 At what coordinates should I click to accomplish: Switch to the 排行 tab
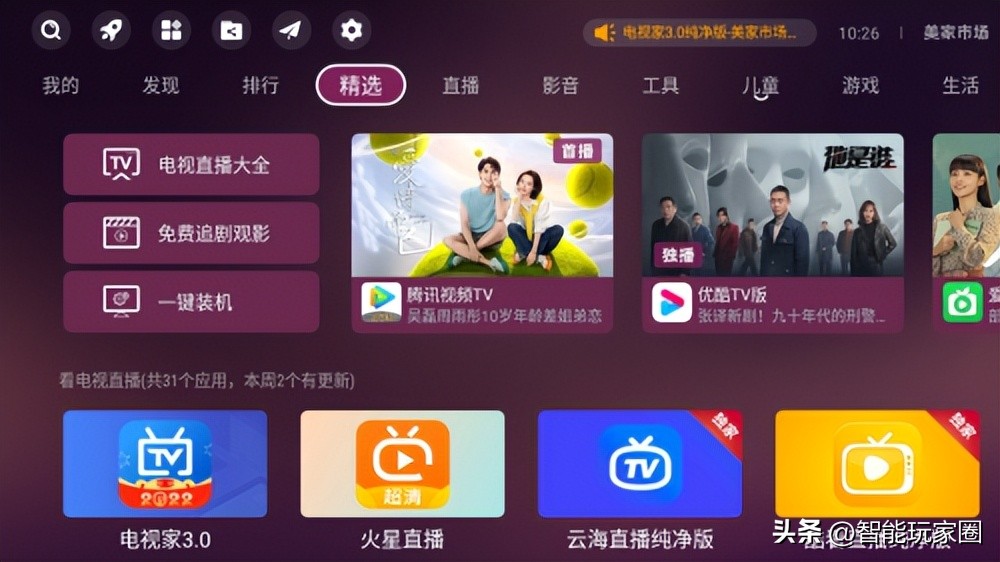tap(260, 86)
